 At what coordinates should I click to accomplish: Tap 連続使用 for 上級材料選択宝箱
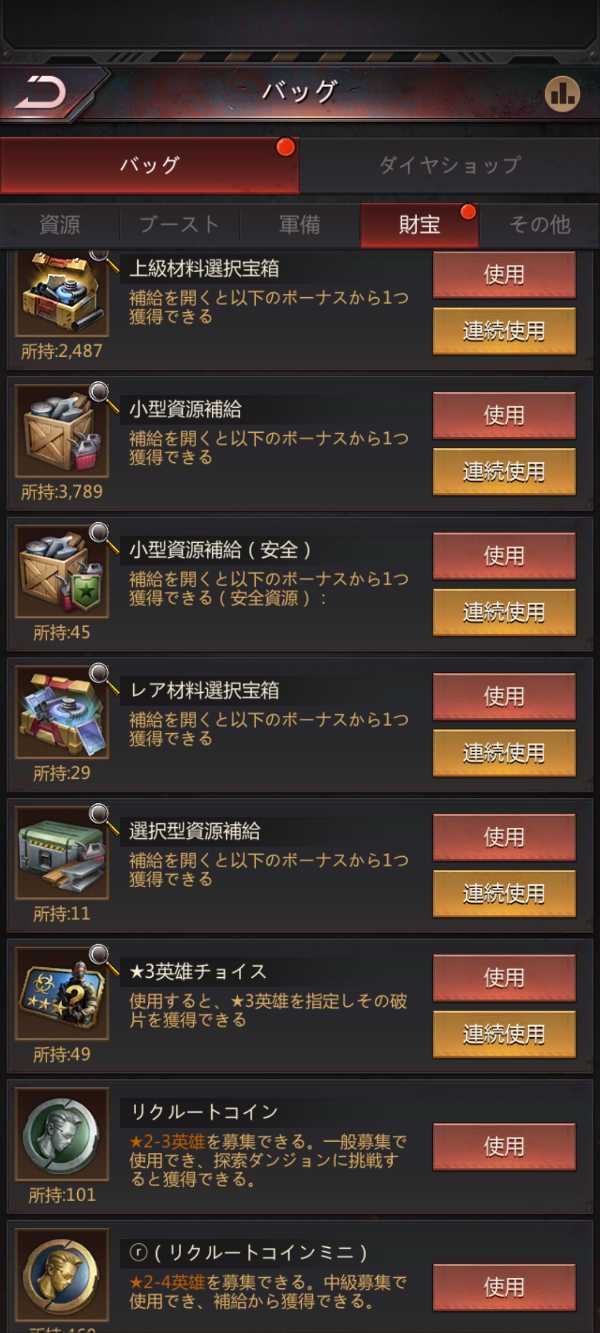tap(504, 331)
